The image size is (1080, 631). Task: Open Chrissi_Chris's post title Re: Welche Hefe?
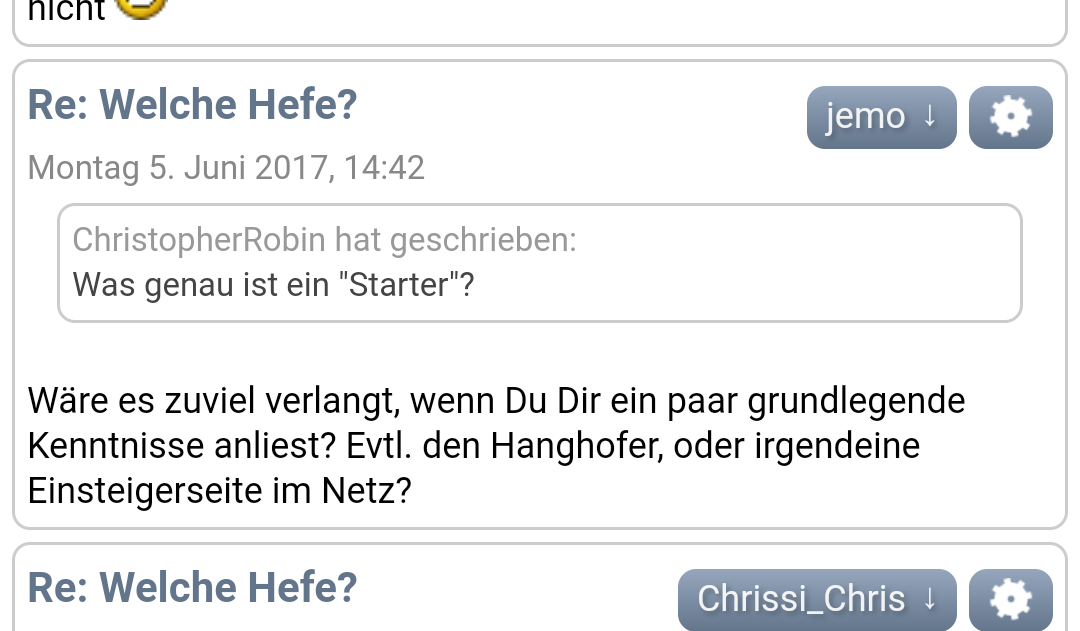tap(192, 587)
